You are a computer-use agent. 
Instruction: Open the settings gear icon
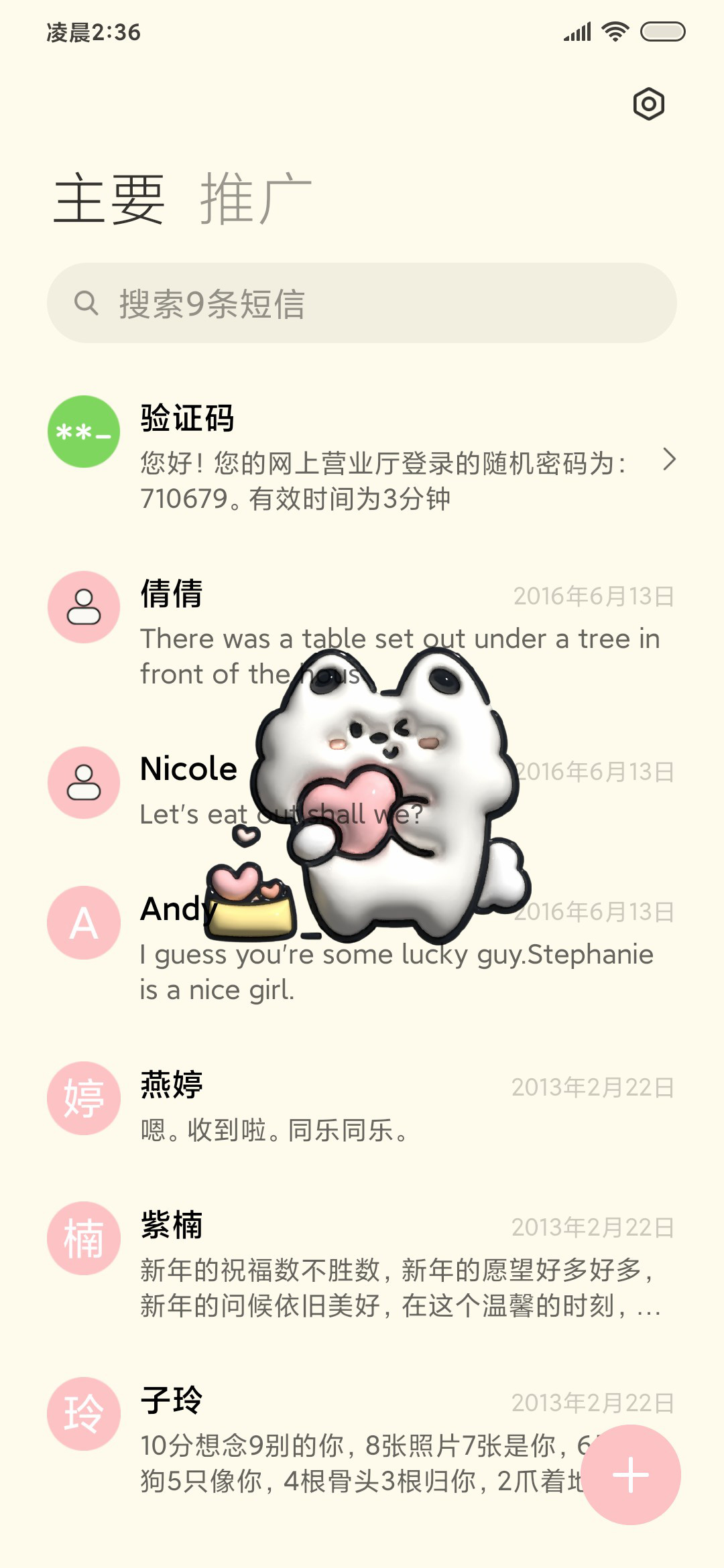(648, 104)
